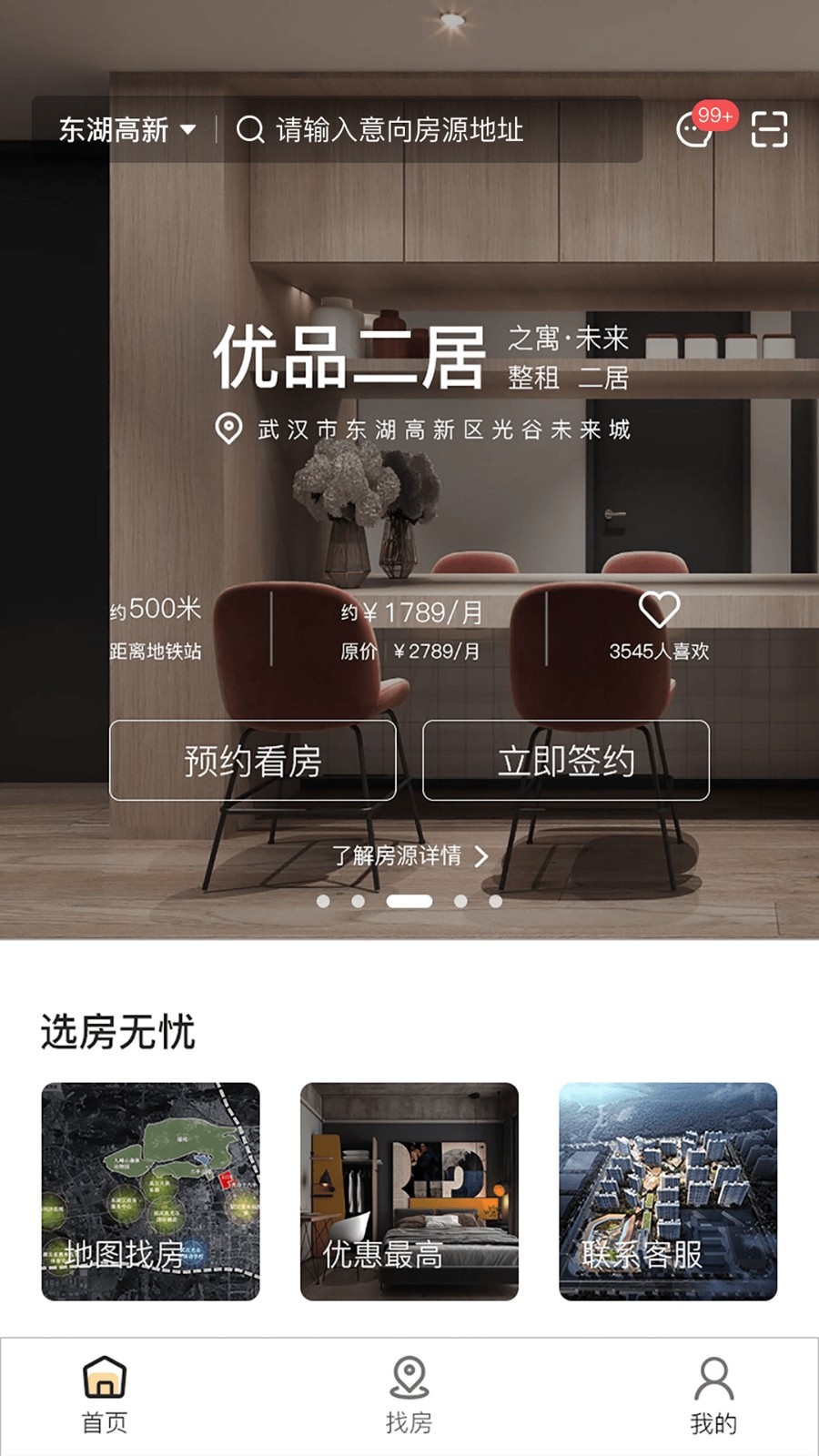
Task: Tap 预约看房 to book a viewing
Action: click(x=253, y=761)
